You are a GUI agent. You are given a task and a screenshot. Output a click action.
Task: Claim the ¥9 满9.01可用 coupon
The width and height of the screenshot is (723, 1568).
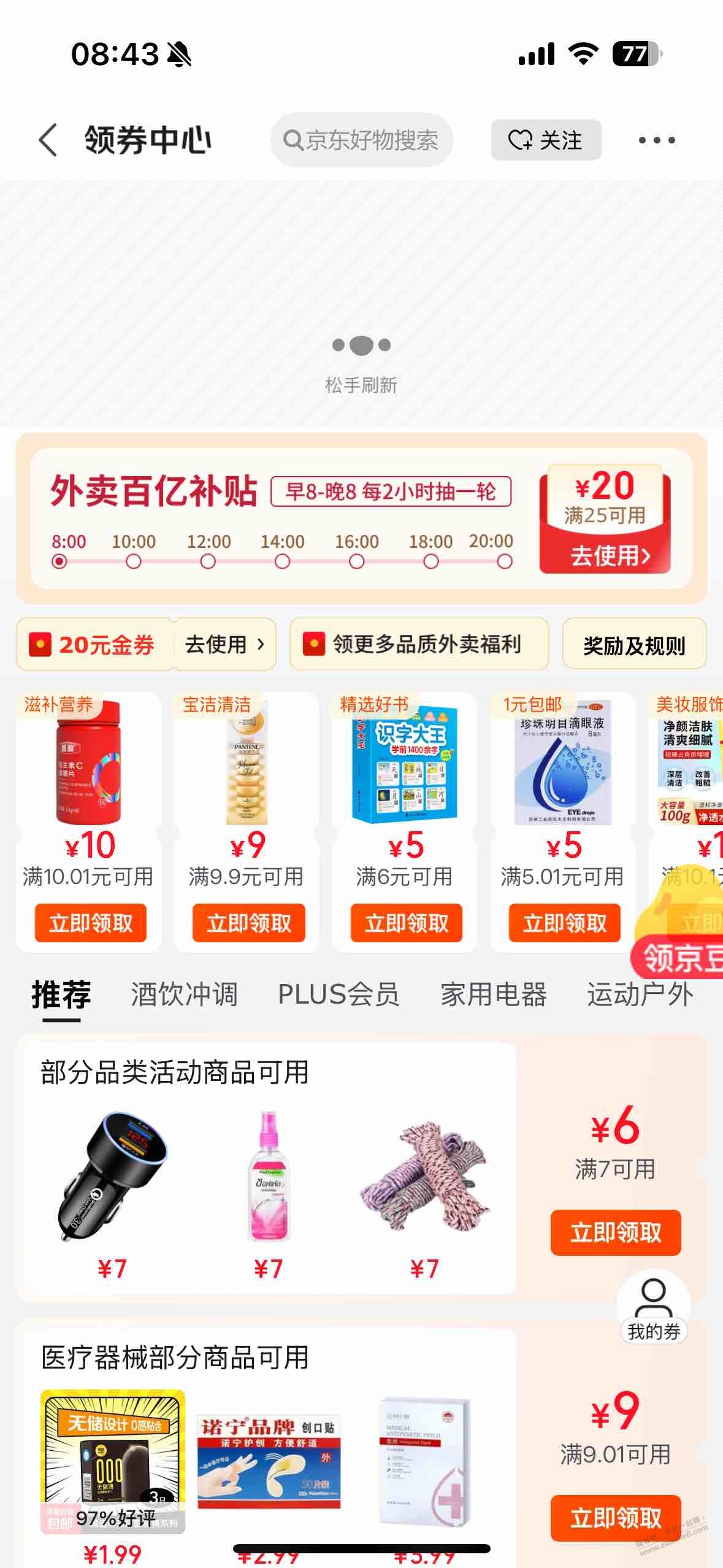[x=616, y=1518]
